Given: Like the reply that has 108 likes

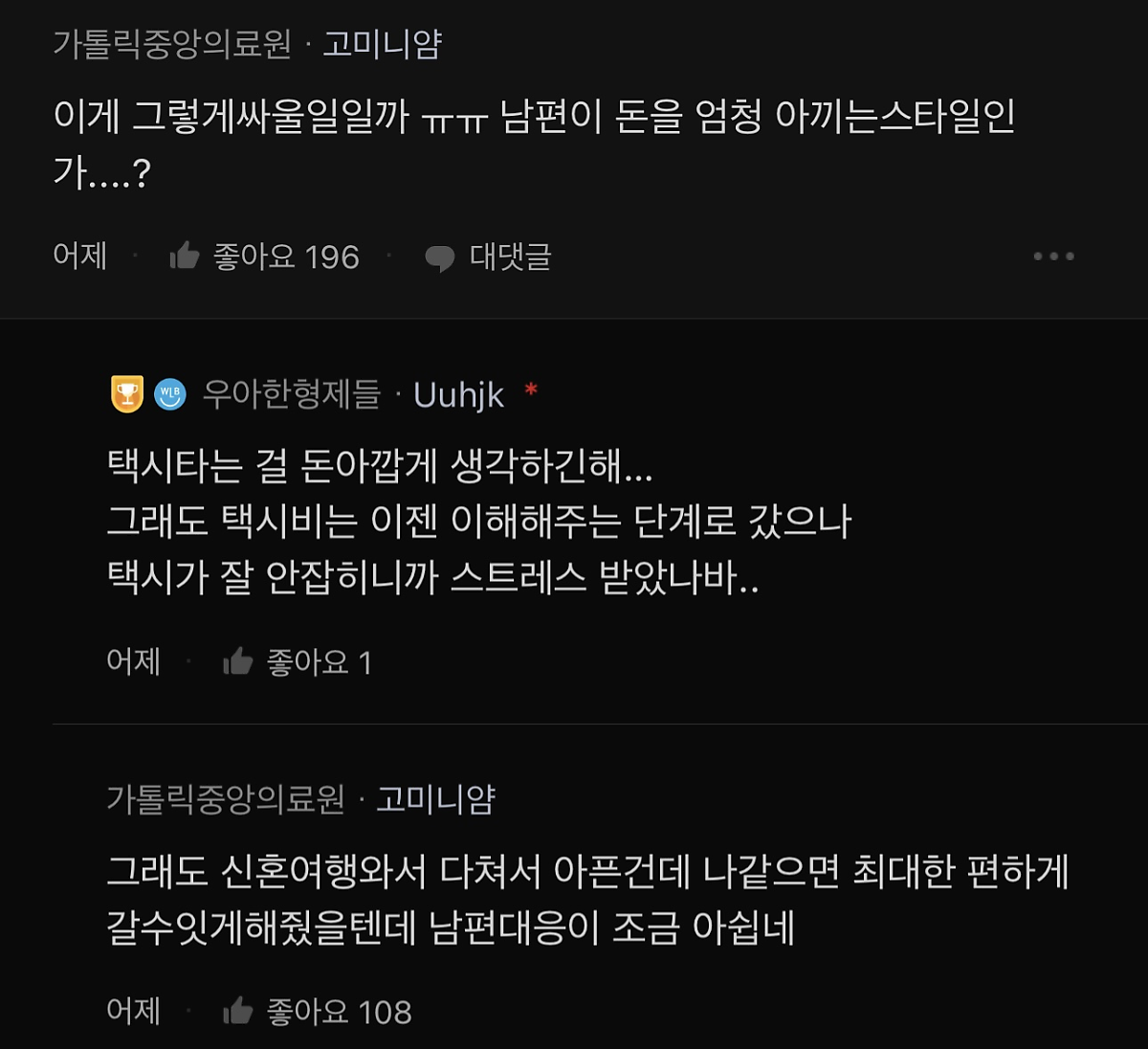Looking at the screenshot, I should [238, 1011].
